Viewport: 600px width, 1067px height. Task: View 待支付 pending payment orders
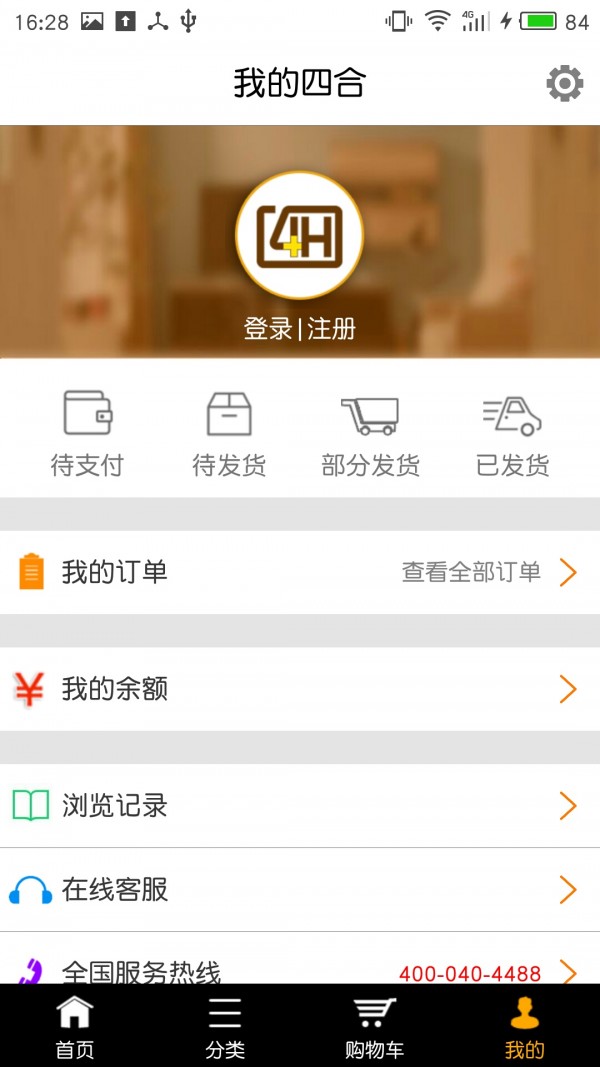87,433
